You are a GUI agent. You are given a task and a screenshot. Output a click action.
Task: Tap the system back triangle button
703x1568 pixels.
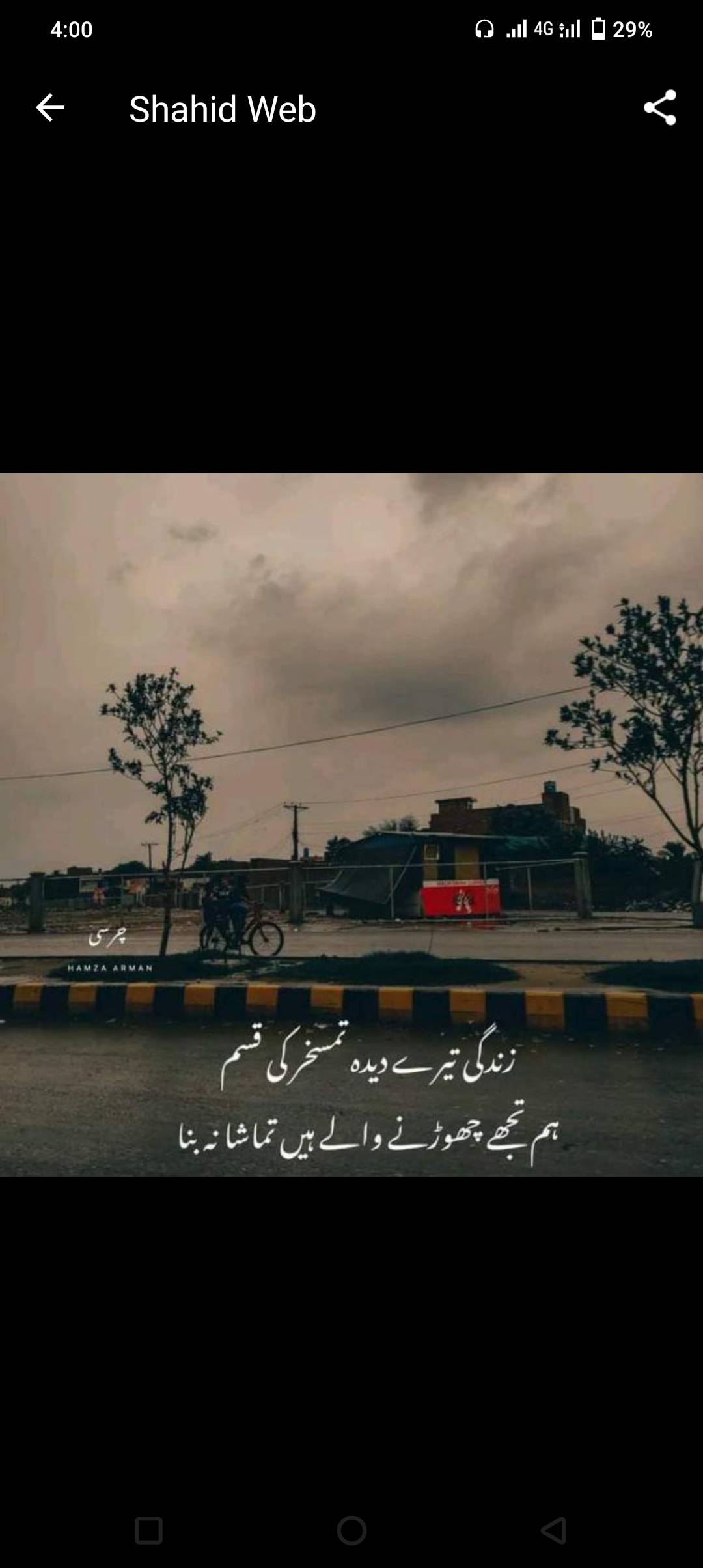(x=554, y=1530)
